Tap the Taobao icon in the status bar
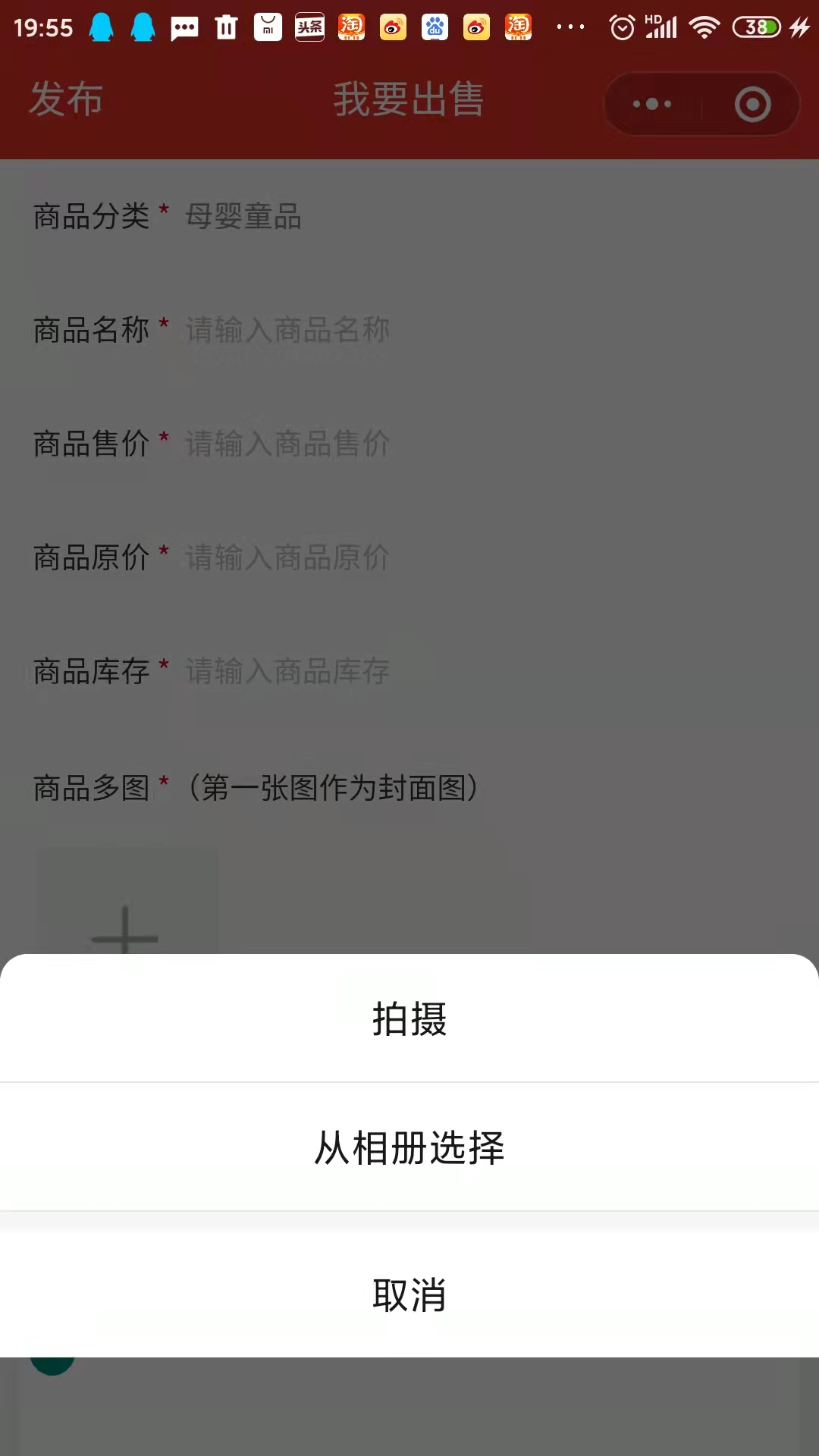This screenshot has width=819, height=1456. 350,25
